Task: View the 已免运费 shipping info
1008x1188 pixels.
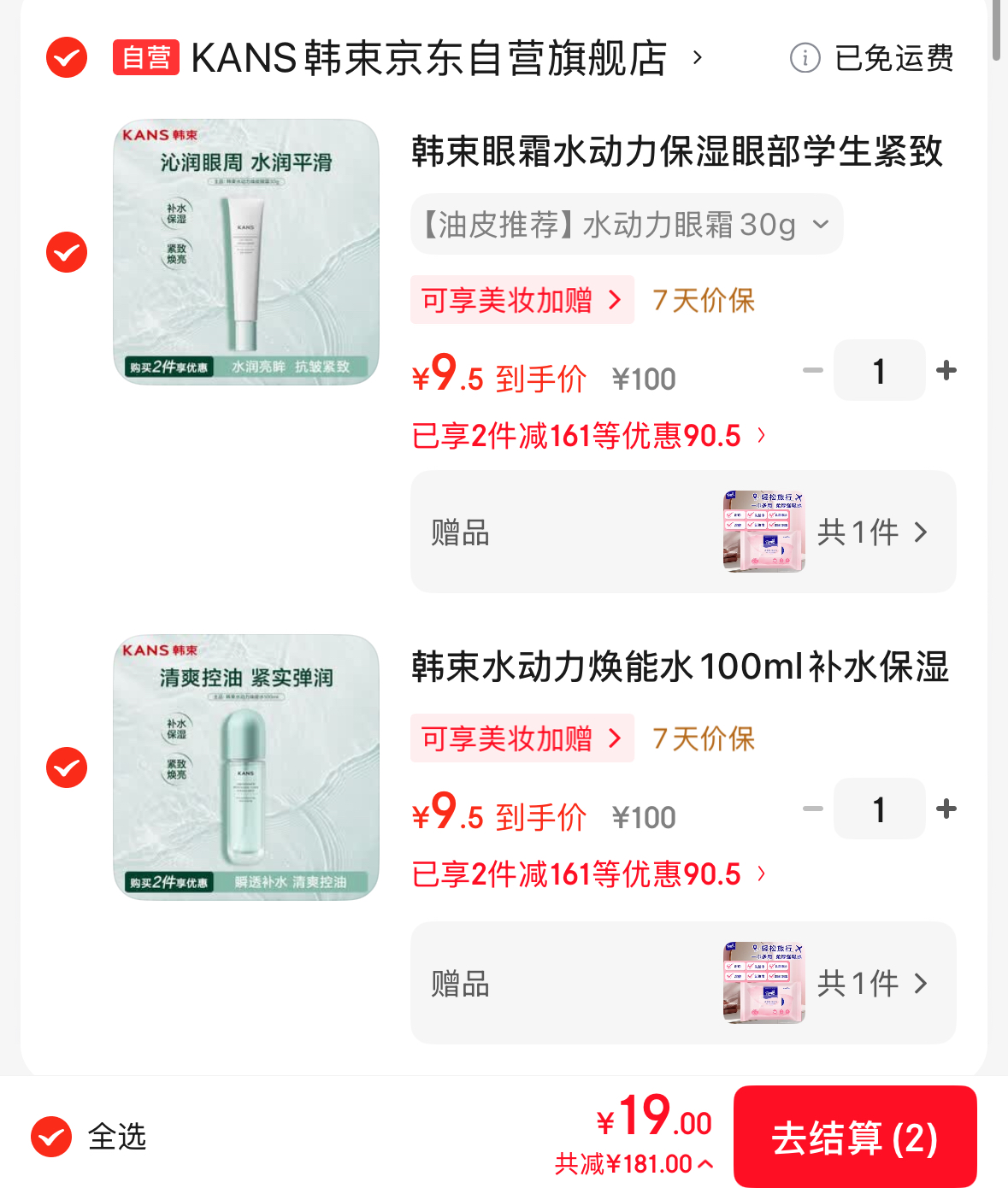Action: pos(872,58)
